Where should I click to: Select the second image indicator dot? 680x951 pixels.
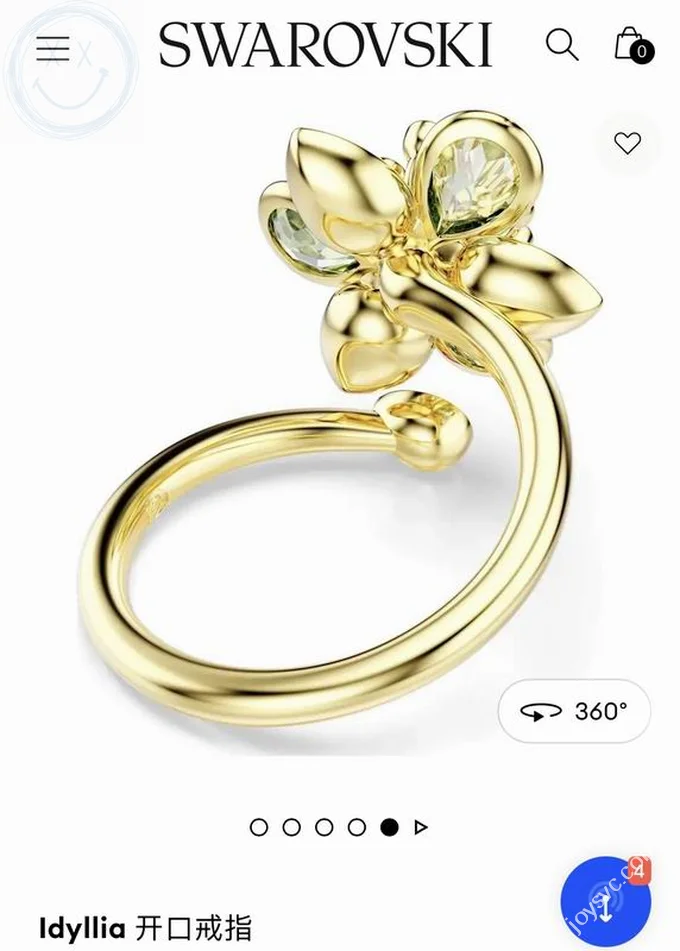point(292,827)
